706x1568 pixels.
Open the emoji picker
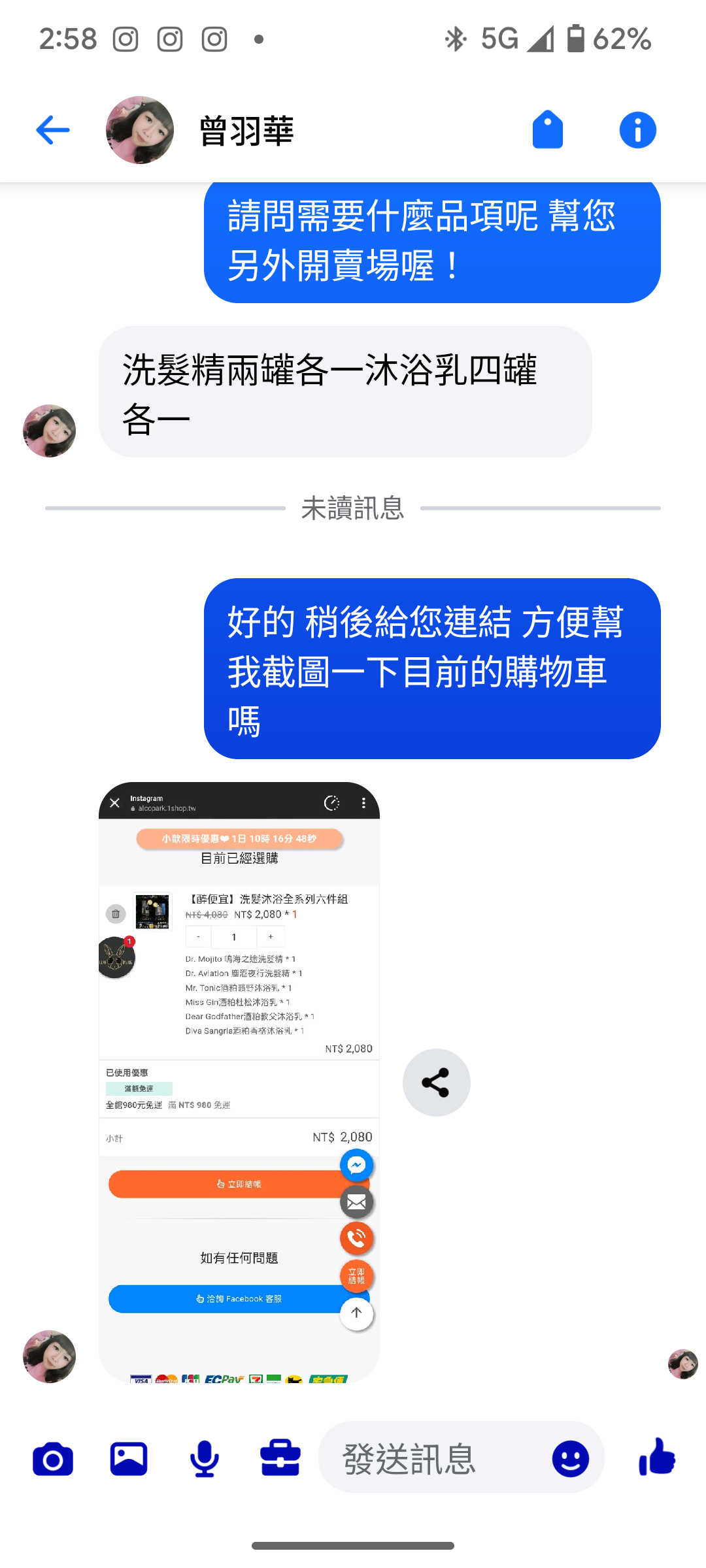click(x=570, y=1458)
